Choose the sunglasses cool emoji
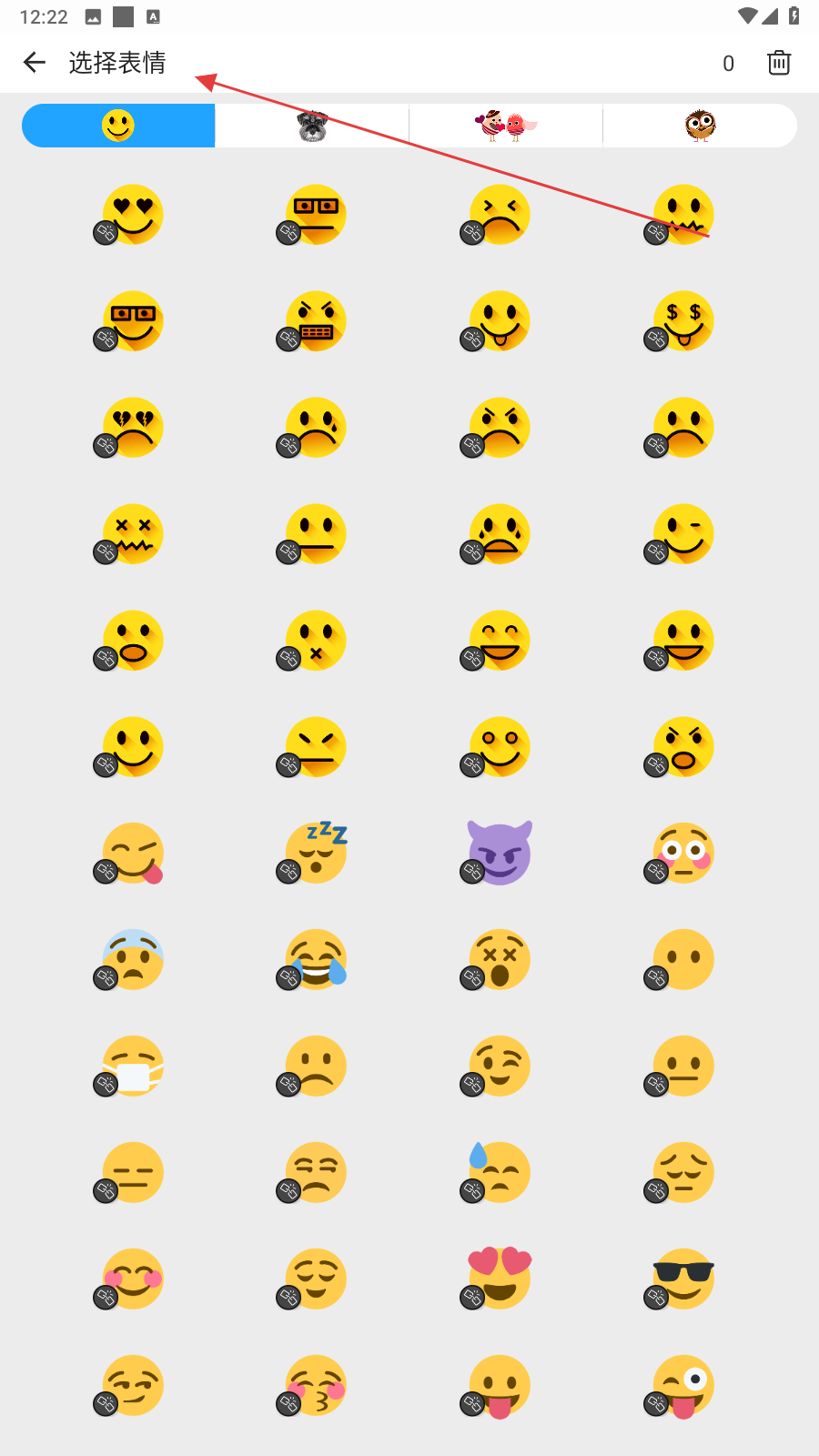This screenshot has height=1456, width=819. 683,1279
